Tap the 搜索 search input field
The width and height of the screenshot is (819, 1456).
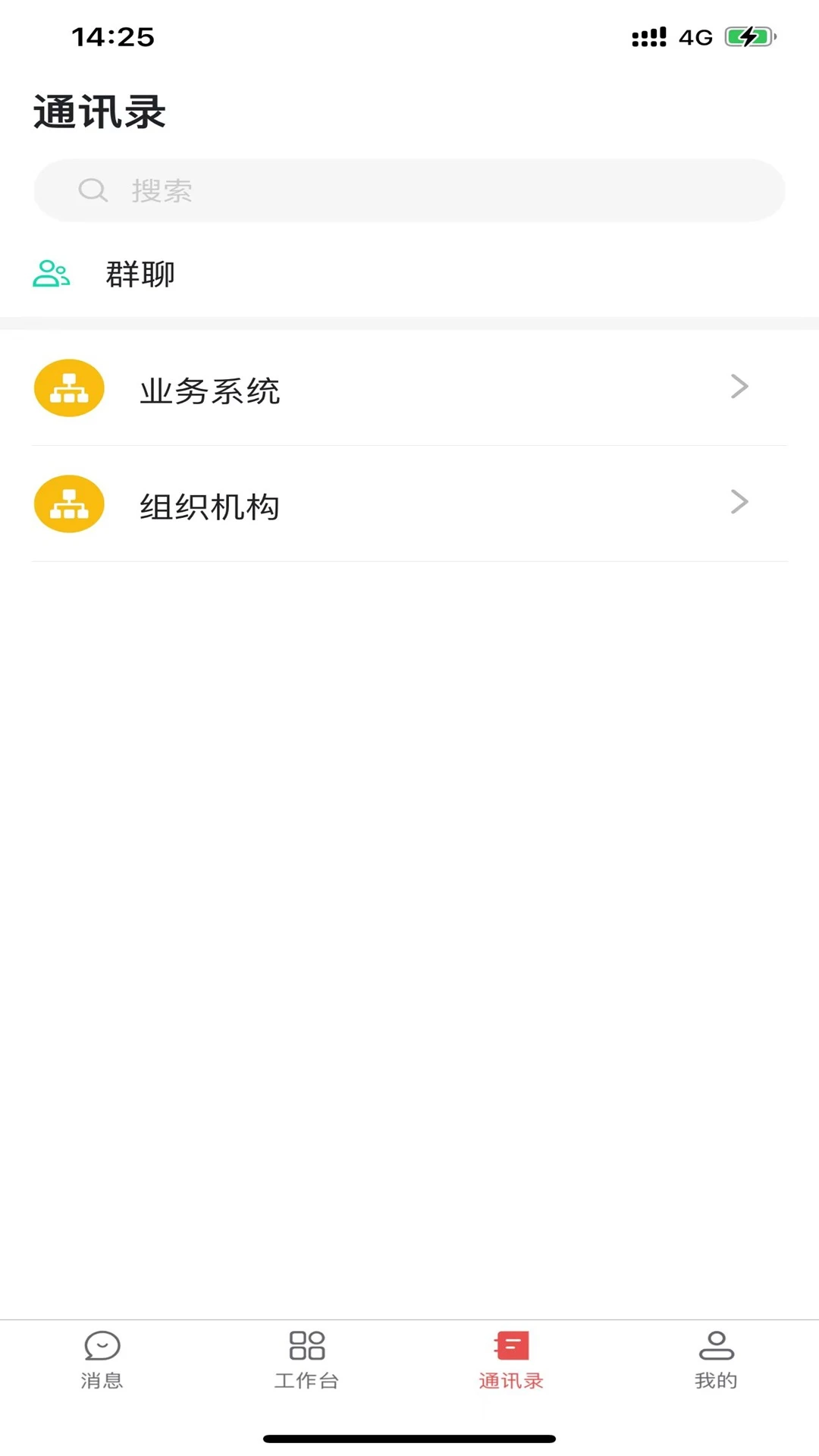click(x=303, y=190)
